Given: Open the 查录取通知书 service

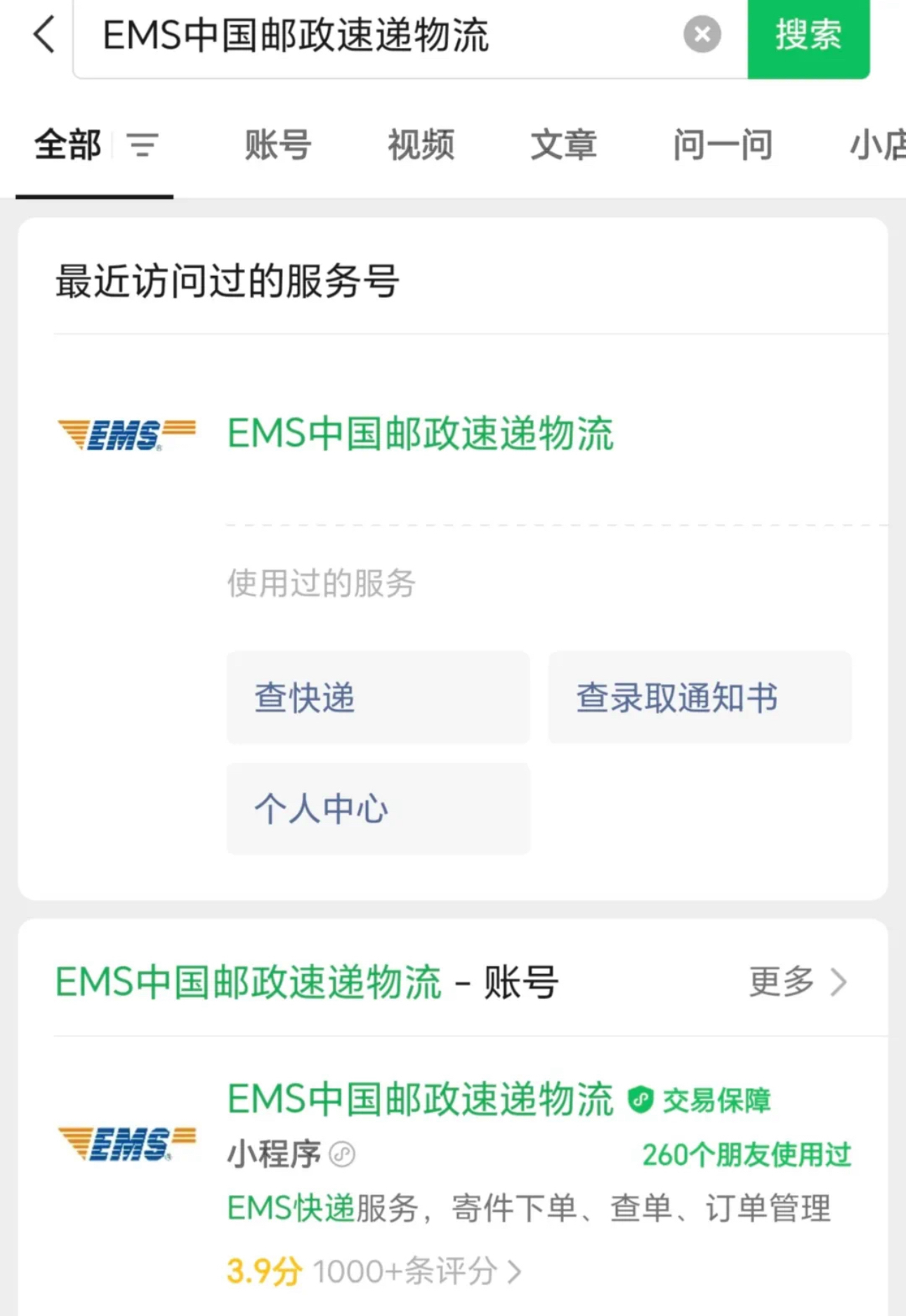Looking at the screenshot, I should click(699, 697).
